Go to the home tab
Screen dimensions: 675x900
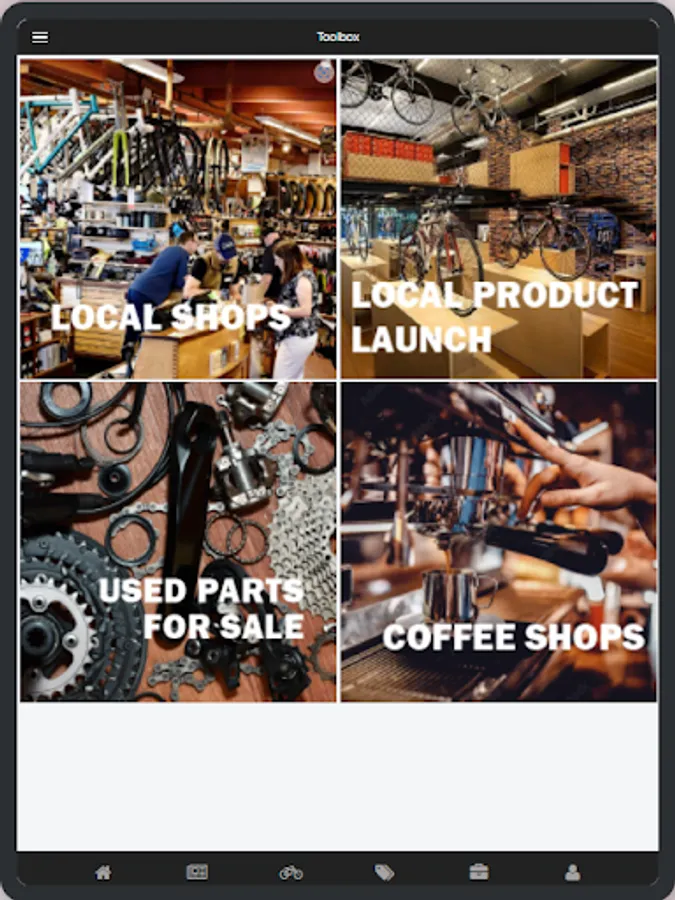tap(103, 872)
